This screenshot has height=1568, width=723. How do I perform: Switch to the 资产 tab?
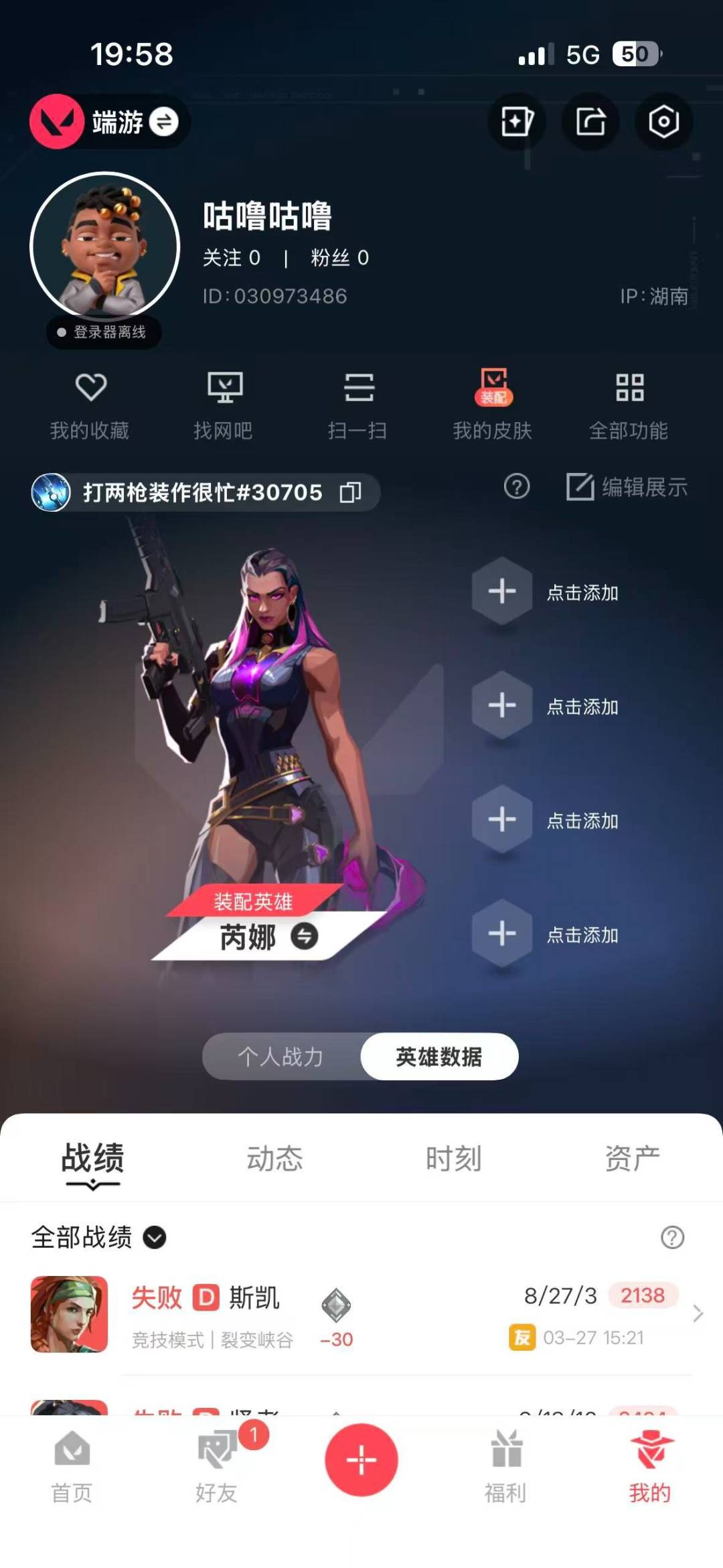pyautogui.click(x=632, y=1158)
